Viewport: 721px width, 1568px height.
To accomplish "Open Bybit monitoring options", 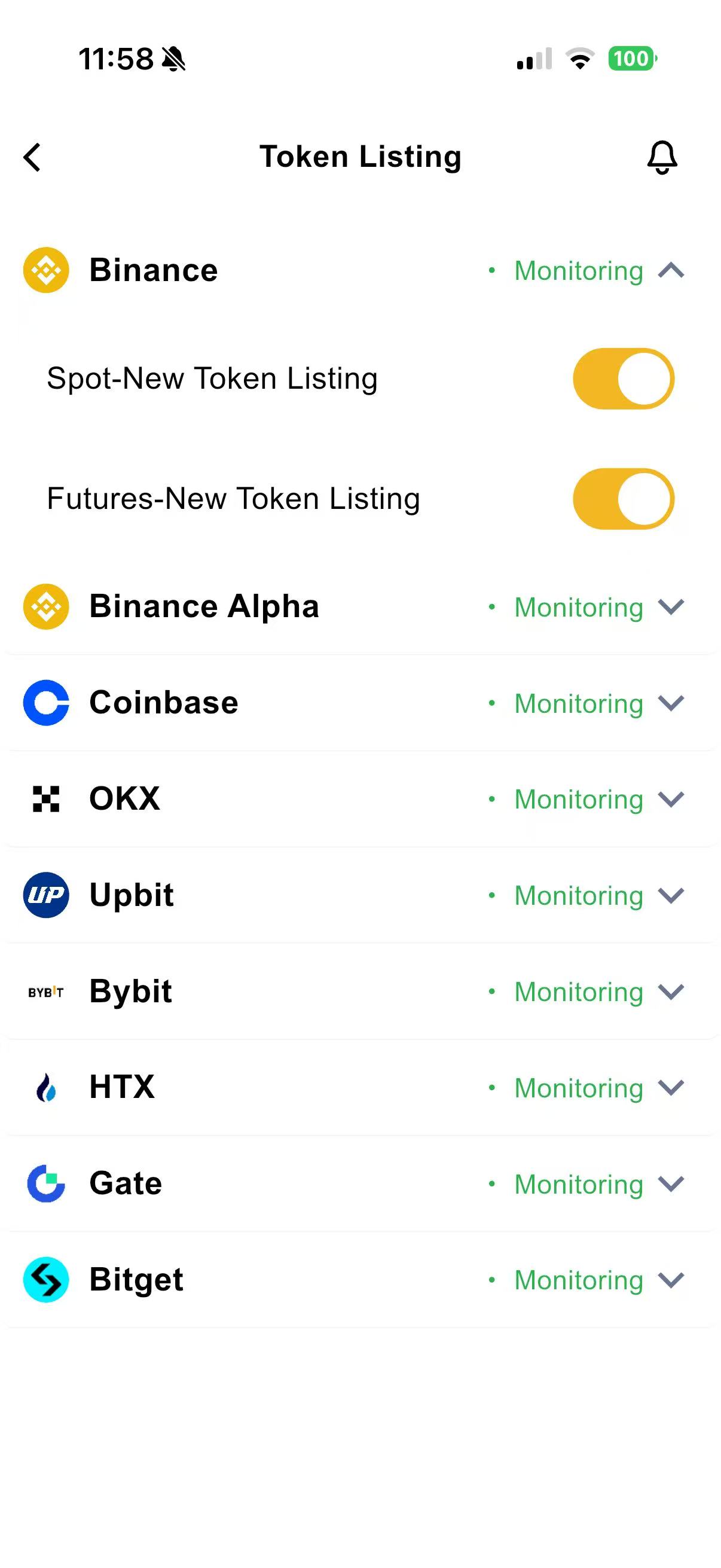I will click(x=671, y=992).
